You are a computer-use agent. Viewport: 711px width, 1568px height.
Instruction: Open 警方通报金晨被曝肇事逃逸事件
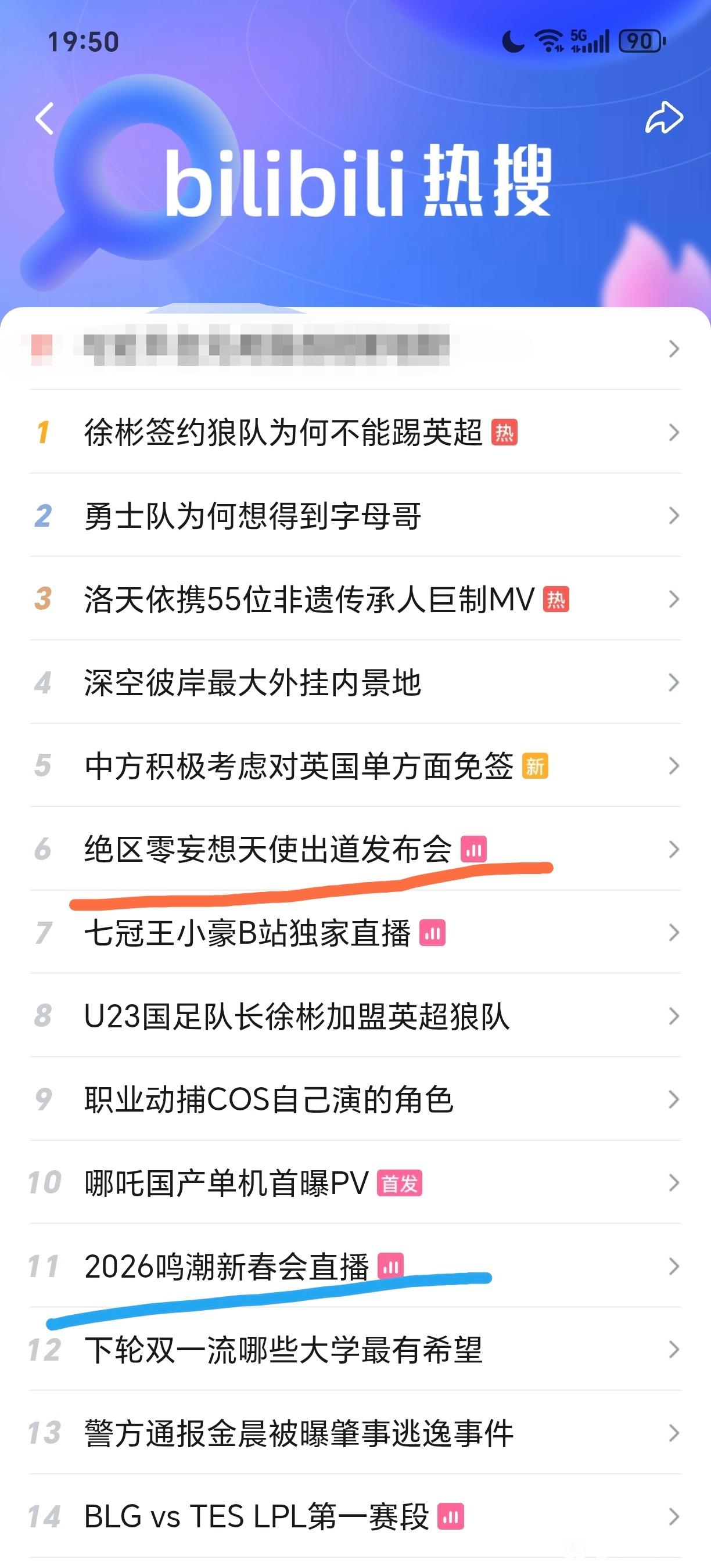click(x=298, y=1433)
